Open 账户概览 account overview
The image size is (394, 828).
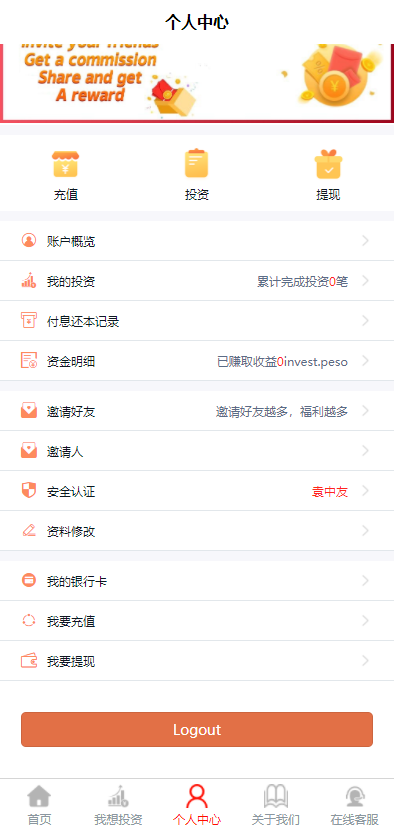(197, 241)
